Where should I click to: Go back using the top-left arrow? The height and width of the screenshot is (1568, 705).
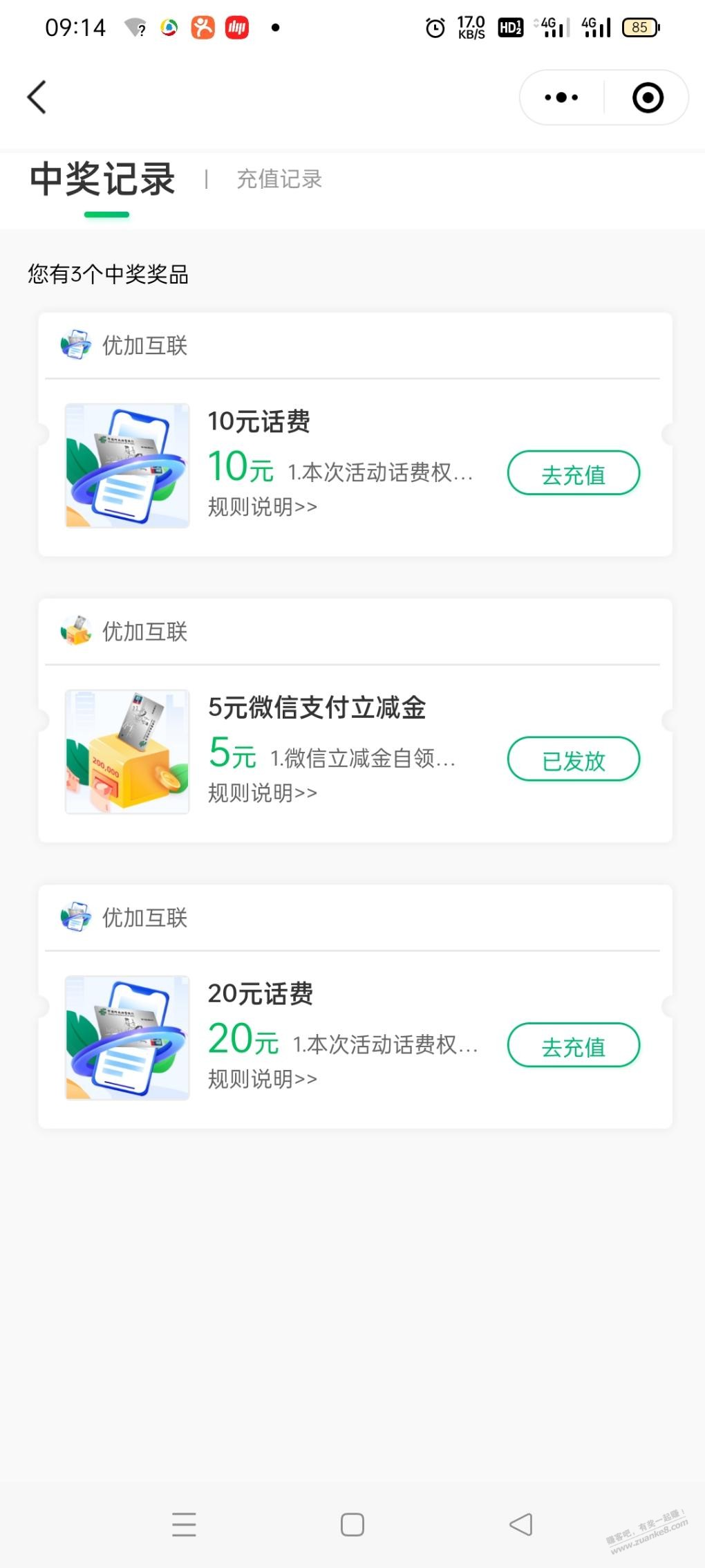tap(37, 97)
